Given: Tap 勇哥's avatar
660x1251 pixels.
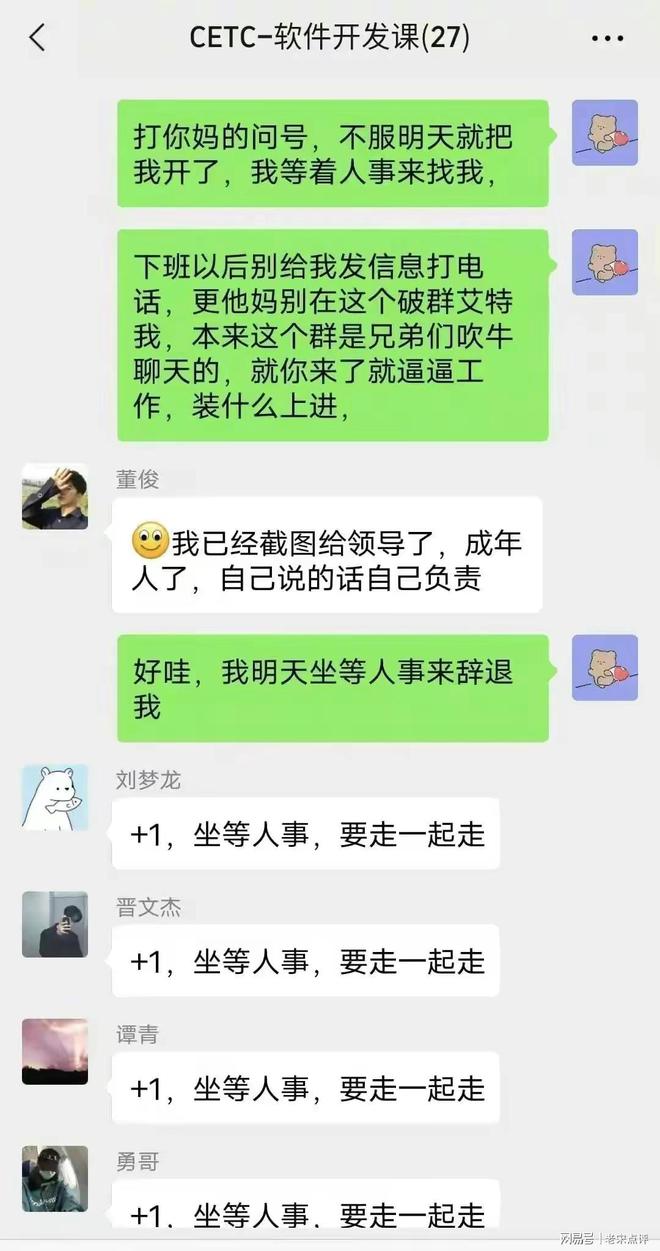Looking at the screenshot, I should [x=55, y=1178].
